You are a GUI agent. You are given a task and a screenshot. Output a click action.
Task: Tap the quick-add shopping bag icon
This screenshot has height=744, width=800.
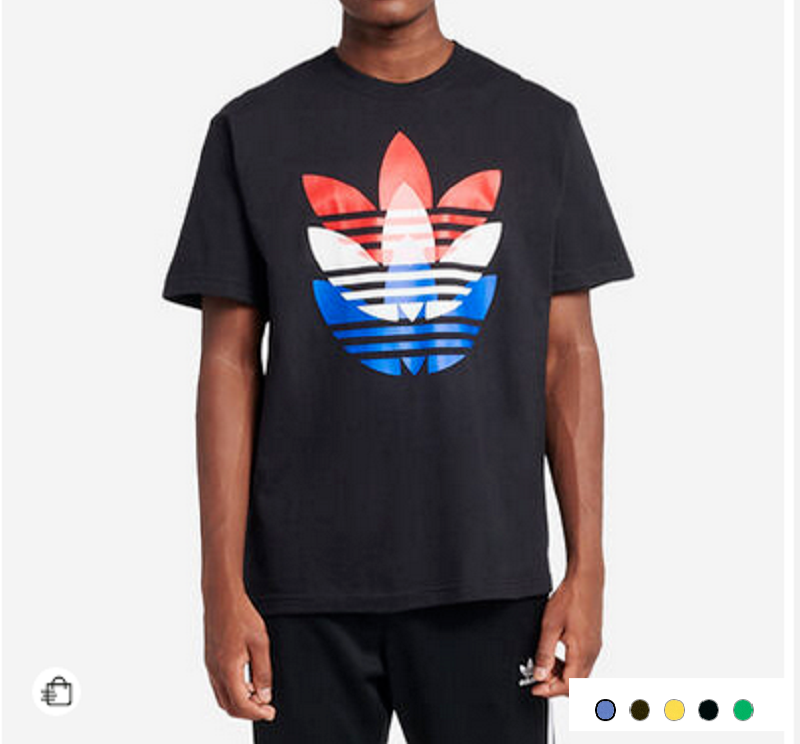(57, 691)
